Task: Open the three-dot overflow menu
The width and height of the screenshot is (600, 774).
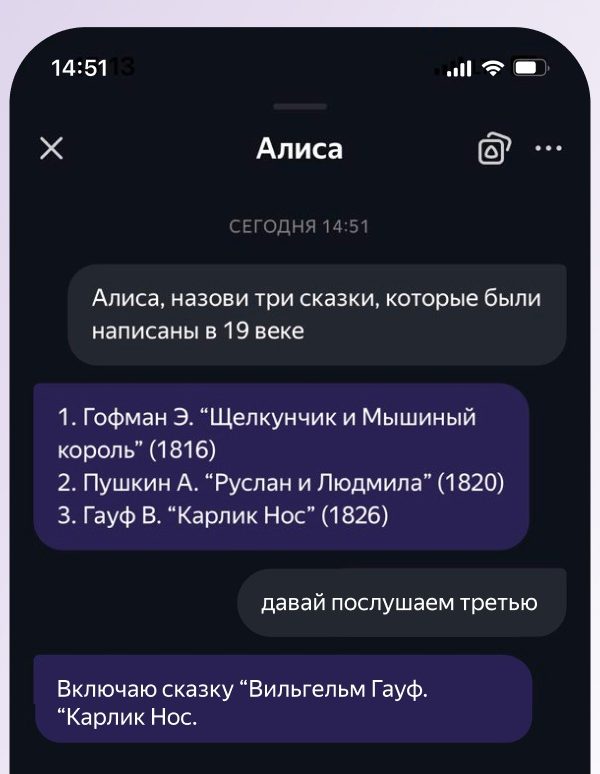Action: coord(549,149)
